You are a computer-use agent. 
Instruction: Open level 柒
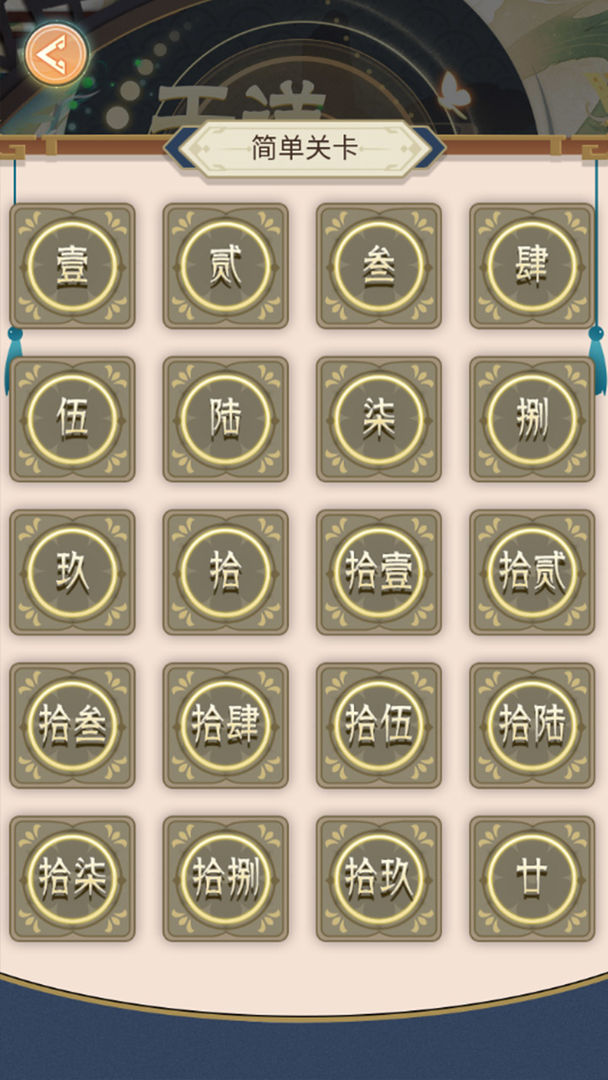[379, 420]
